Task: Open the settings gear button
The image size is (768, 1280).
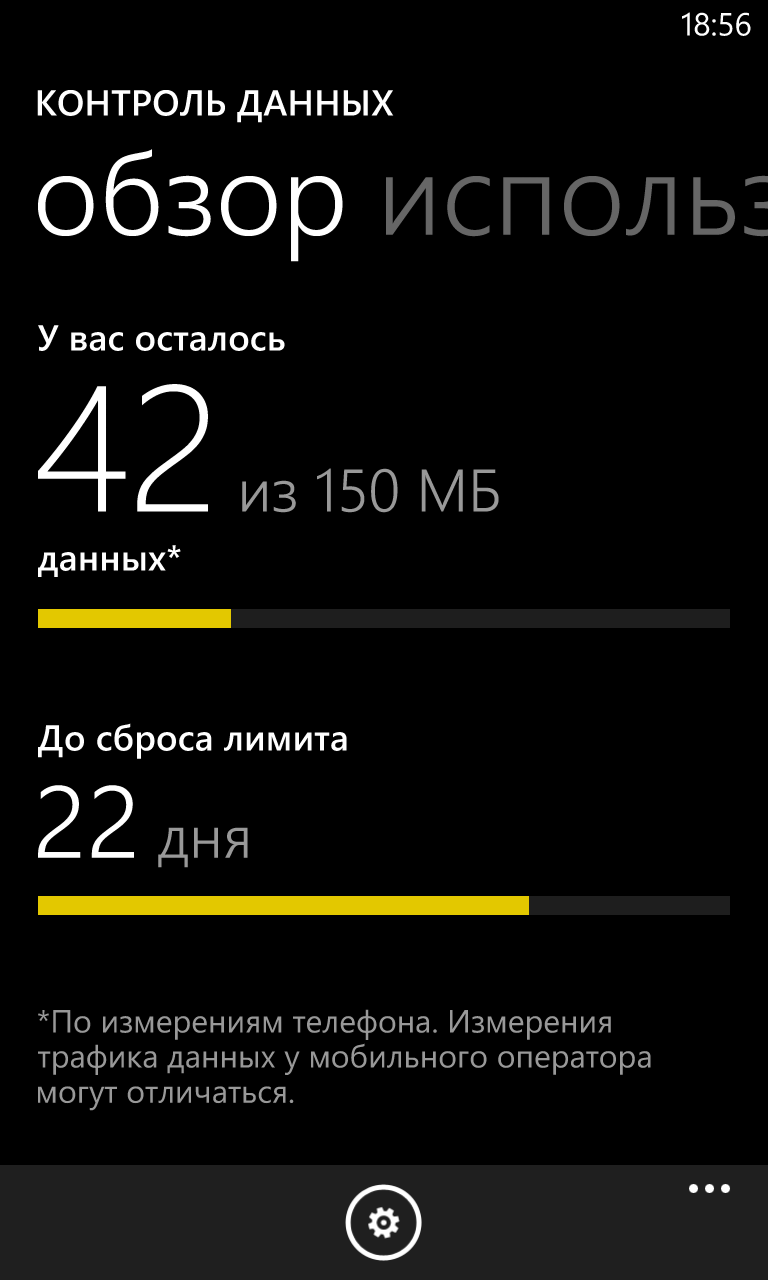Action: pos(384,1221)
